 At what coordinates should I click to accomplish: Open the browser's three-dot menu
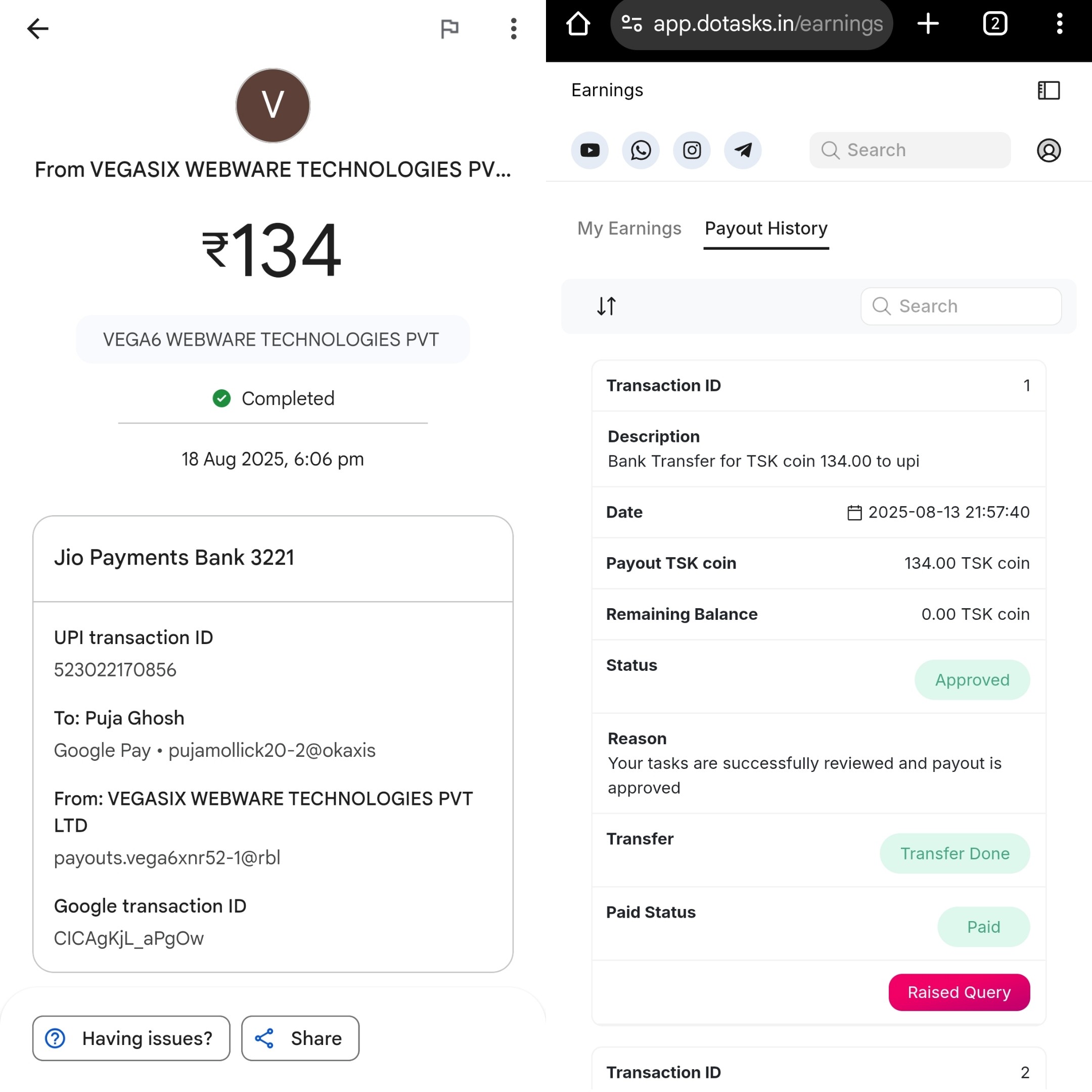click(x=1059, y=24)
